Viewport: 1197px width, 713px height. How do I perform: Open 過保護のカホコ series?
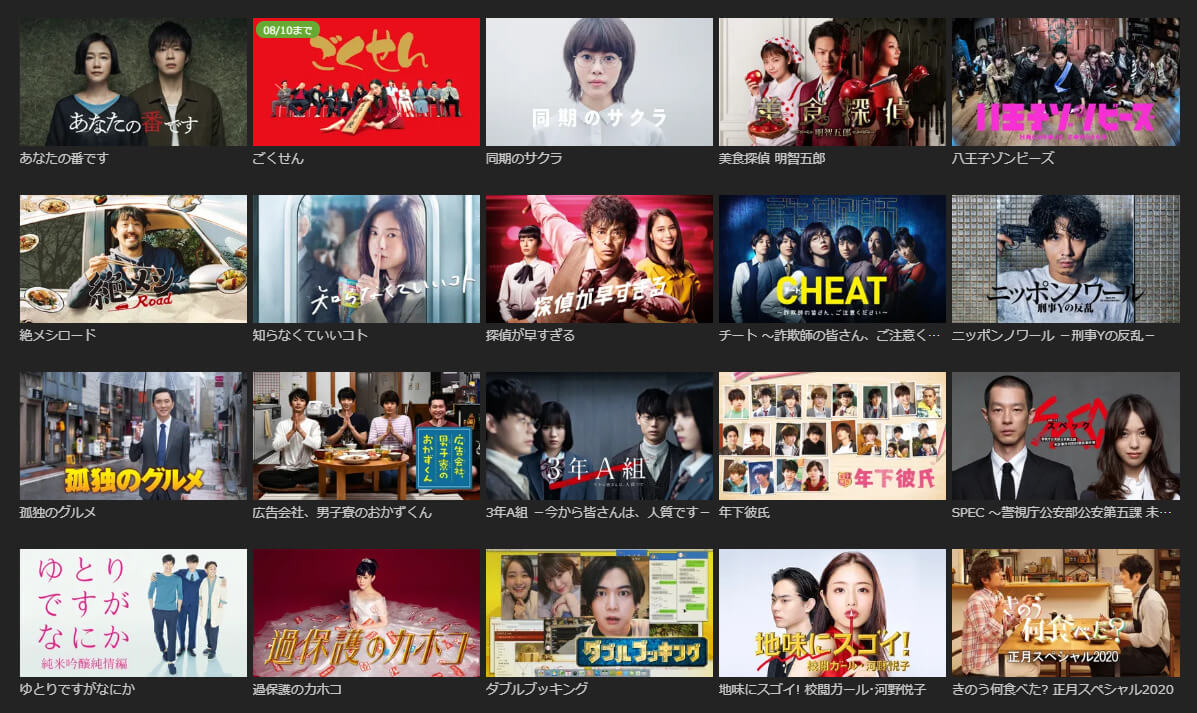click(x=366, y=613)
